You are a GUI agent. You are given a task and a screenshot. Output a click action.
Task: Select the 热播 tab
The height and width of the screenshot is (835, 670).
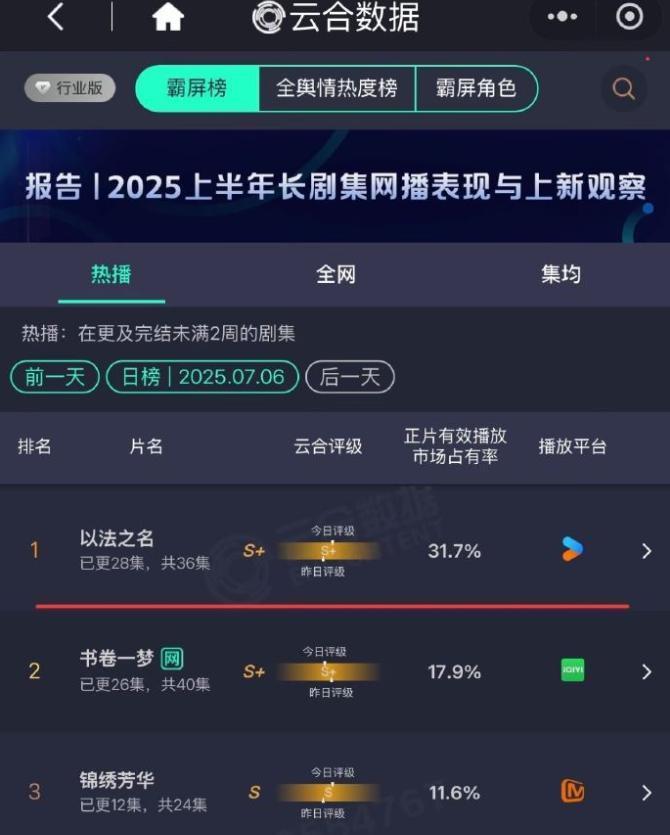pyautogui.click(x=111, y=274)
